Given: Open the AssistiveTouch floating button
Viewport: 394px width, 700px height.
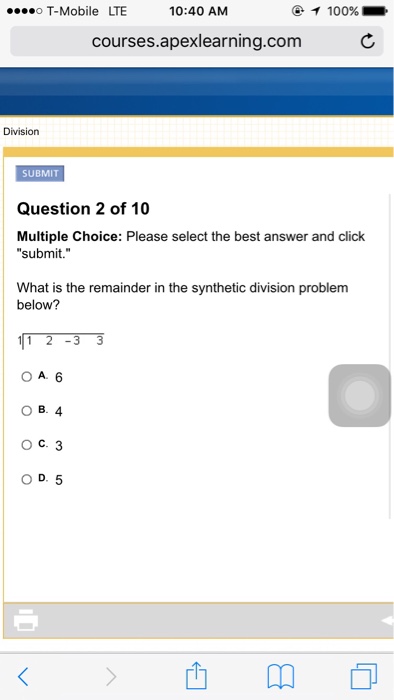Looking at the screenshot, I should 359,396.
